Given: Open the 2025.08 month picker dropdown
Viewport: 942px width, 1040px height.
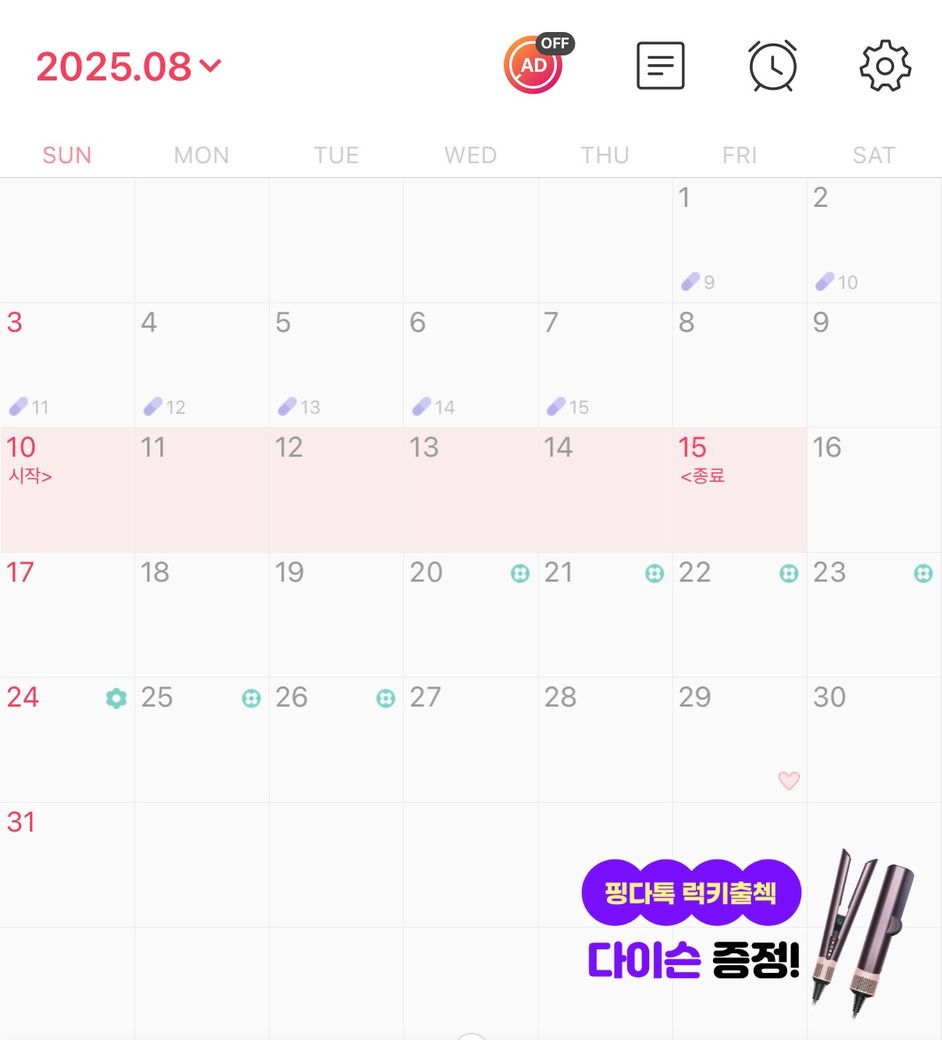Looking at the screenshot, I should point(128,67).
